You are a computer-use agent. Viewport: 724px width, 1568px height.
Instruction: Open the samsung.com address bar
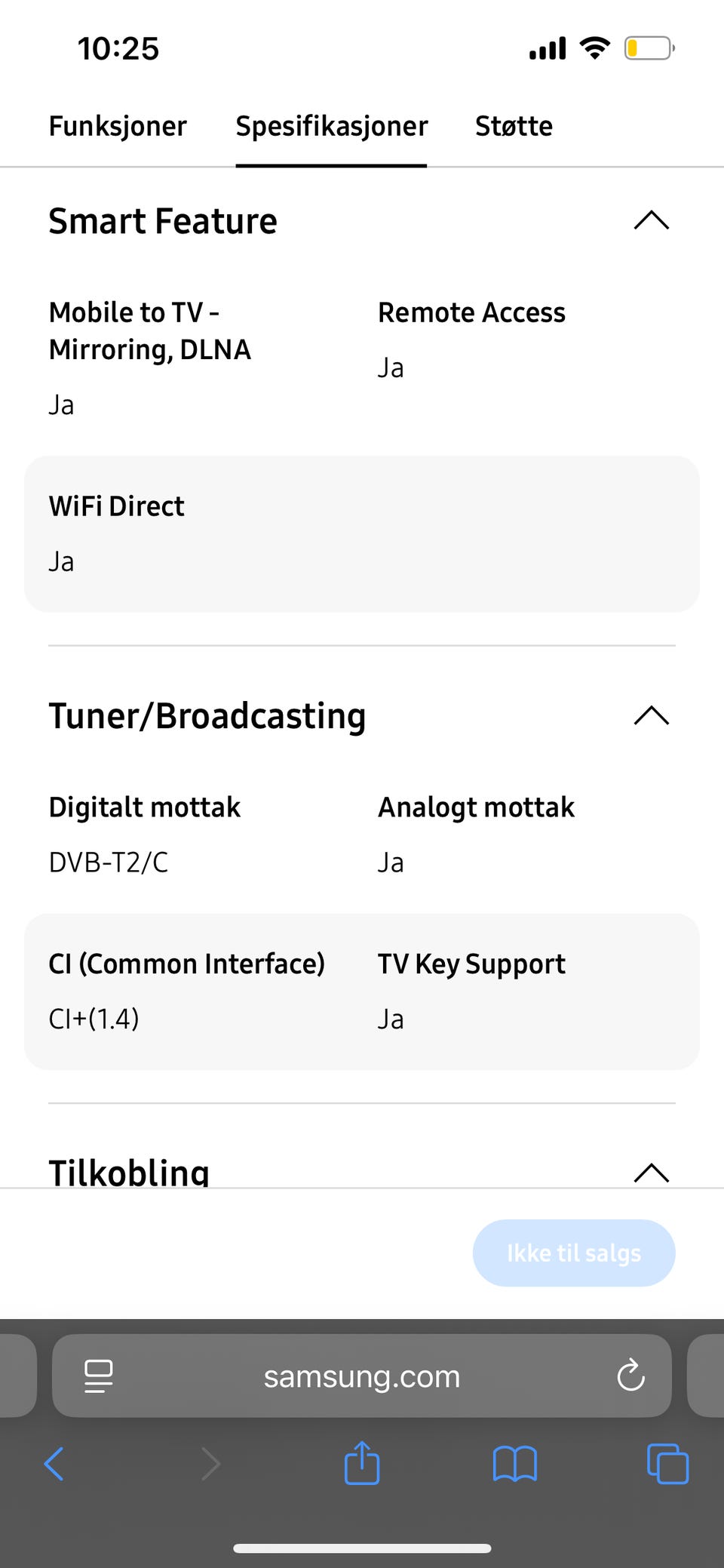pyautogui.click(x=361, y=1376)
